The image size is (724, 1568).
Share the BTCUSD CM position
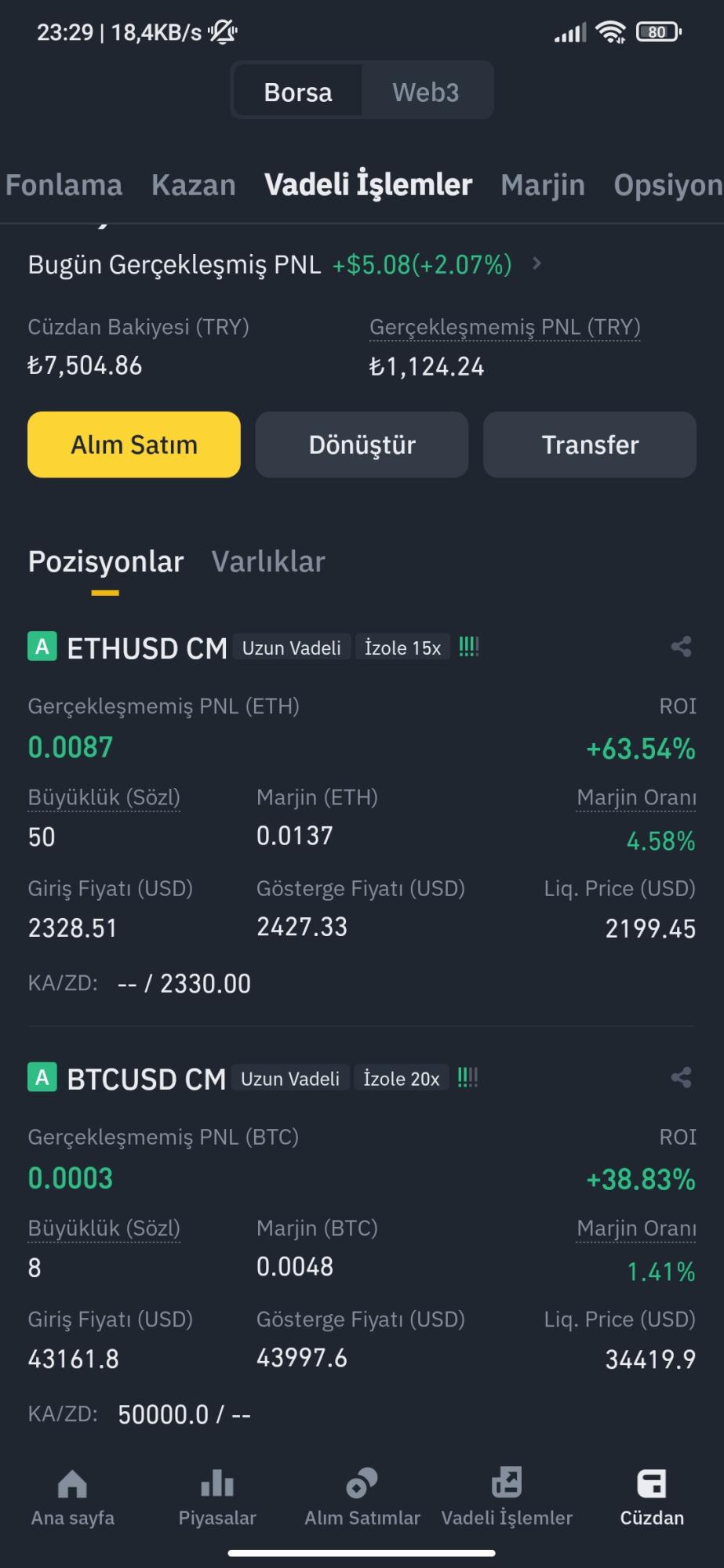click(681, 1077)
